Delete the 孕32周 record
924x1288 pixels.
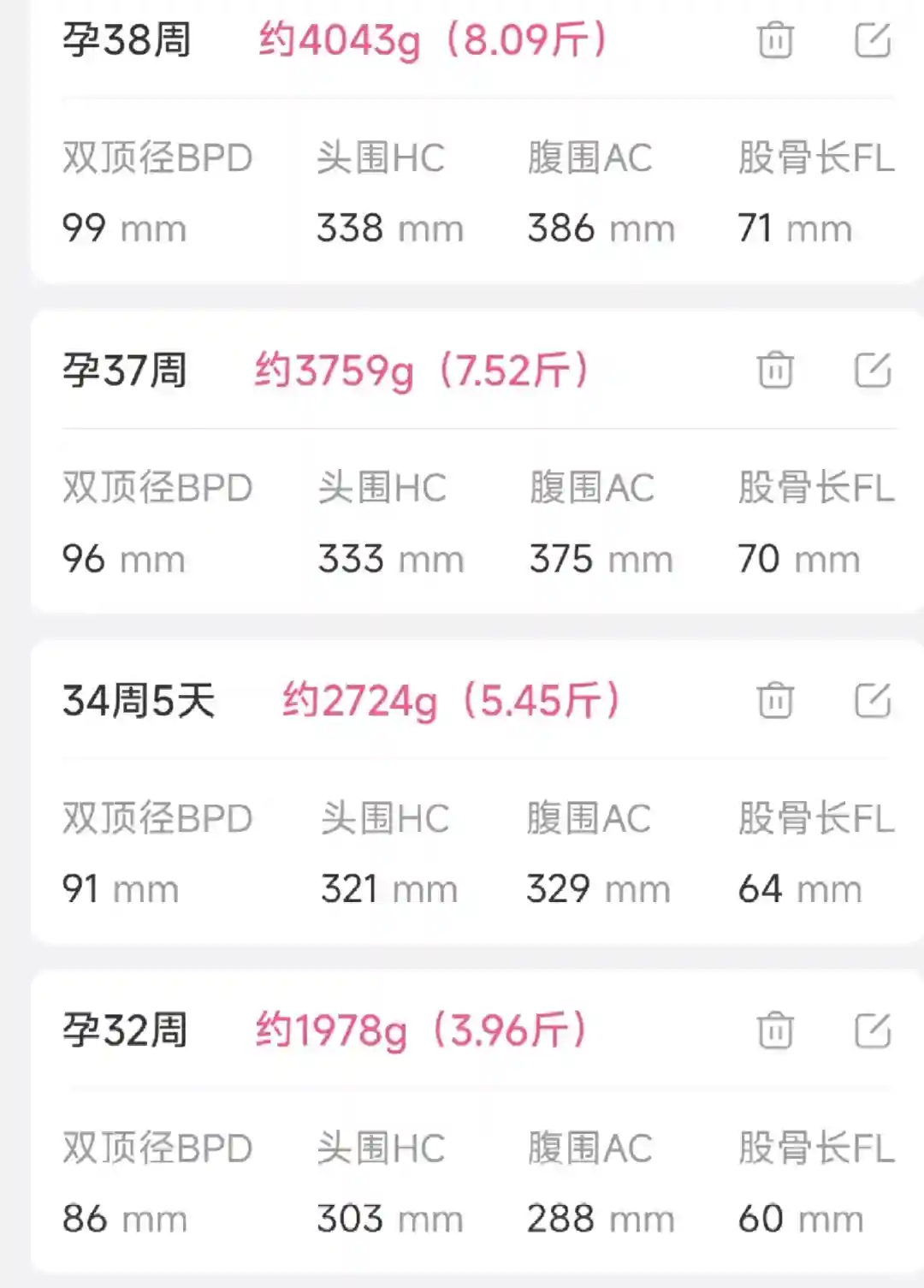click(x=775, y=1030)
